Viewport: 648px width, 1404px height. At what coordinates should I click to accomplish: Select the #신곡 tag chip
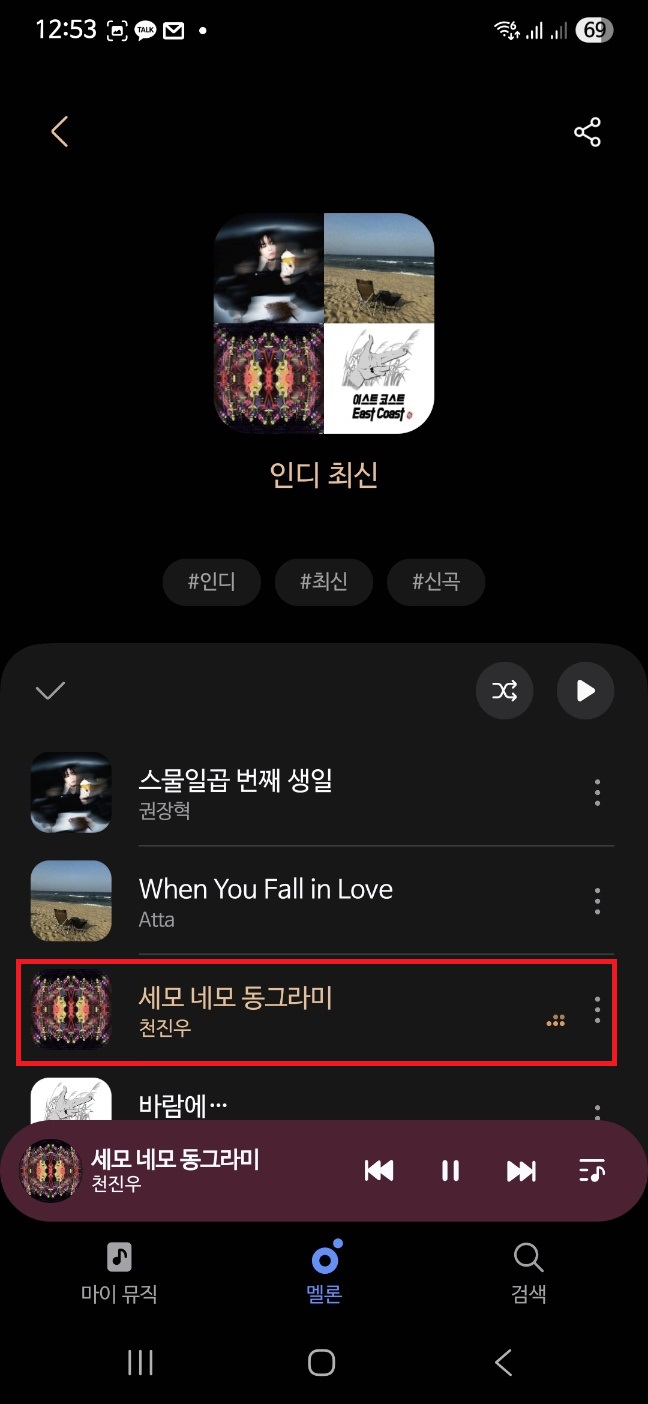pyautogui.click(x=436, y=582)
